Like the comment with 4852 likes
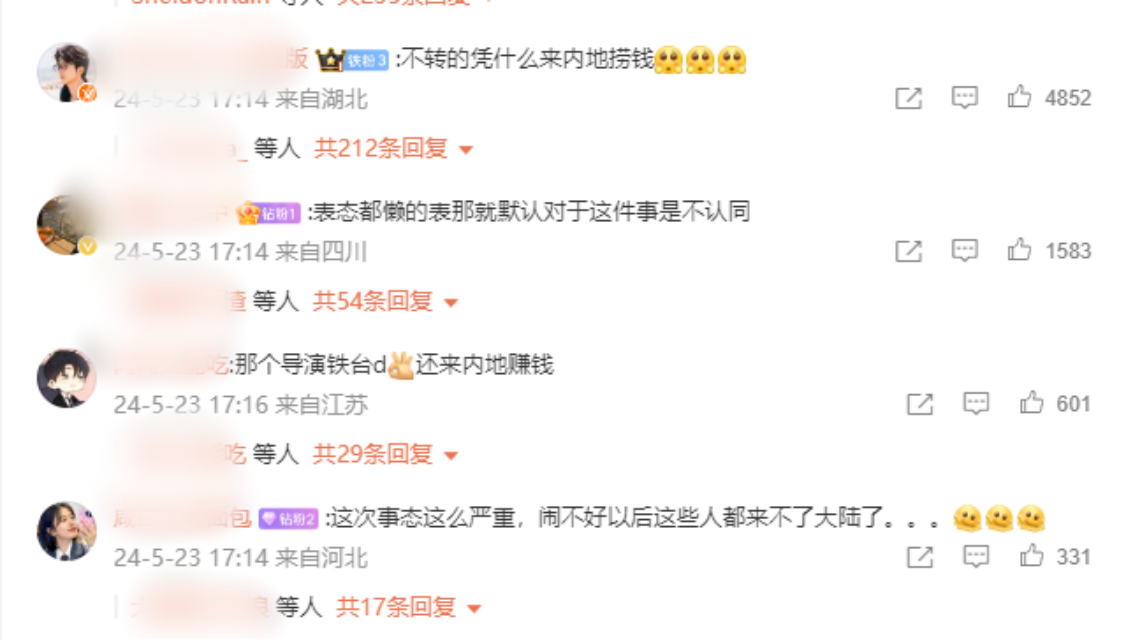1126x640 pixels. tap(1020, 98)
